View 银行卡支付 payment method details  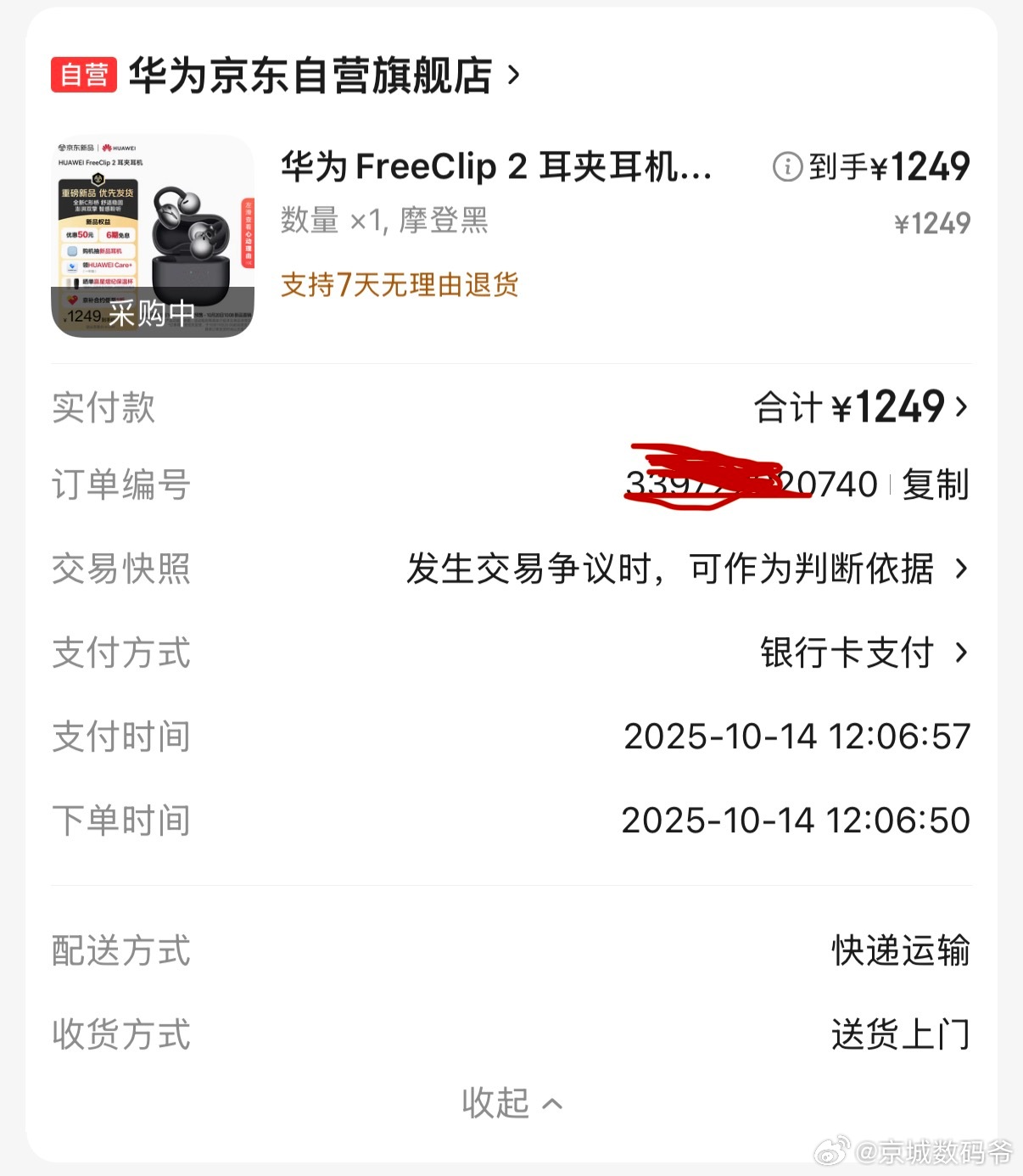coord(862,652)
